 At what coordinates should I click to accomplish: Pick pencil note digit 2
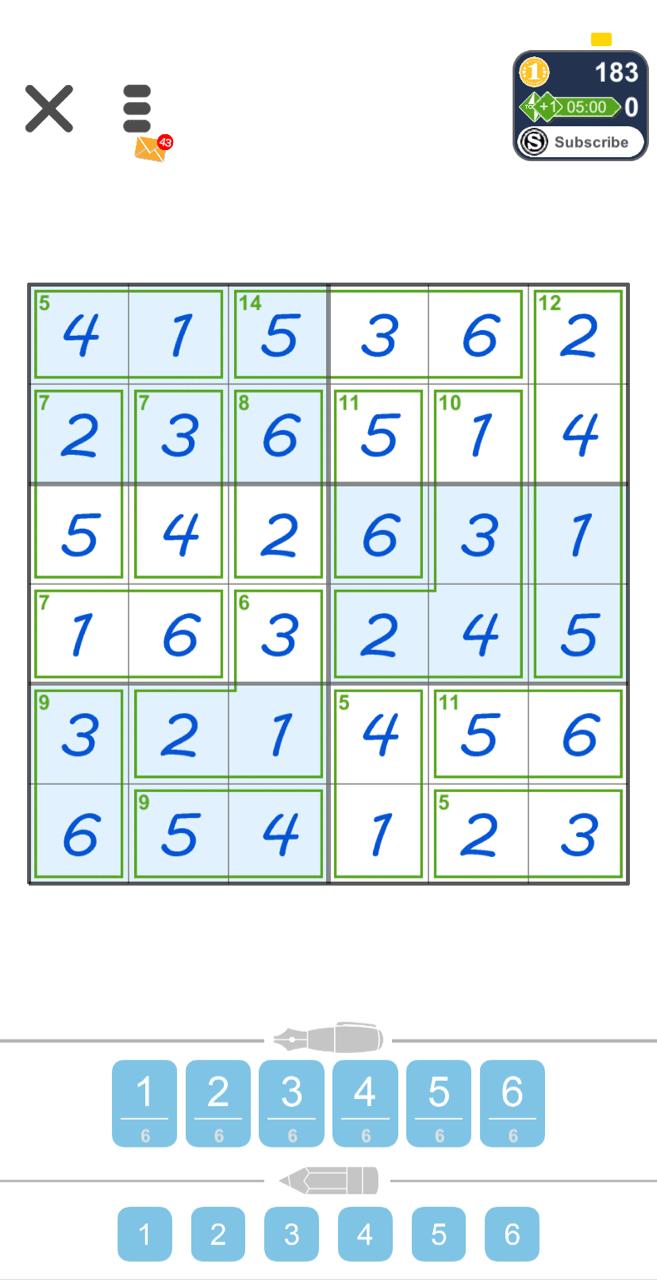[218, 1234]
